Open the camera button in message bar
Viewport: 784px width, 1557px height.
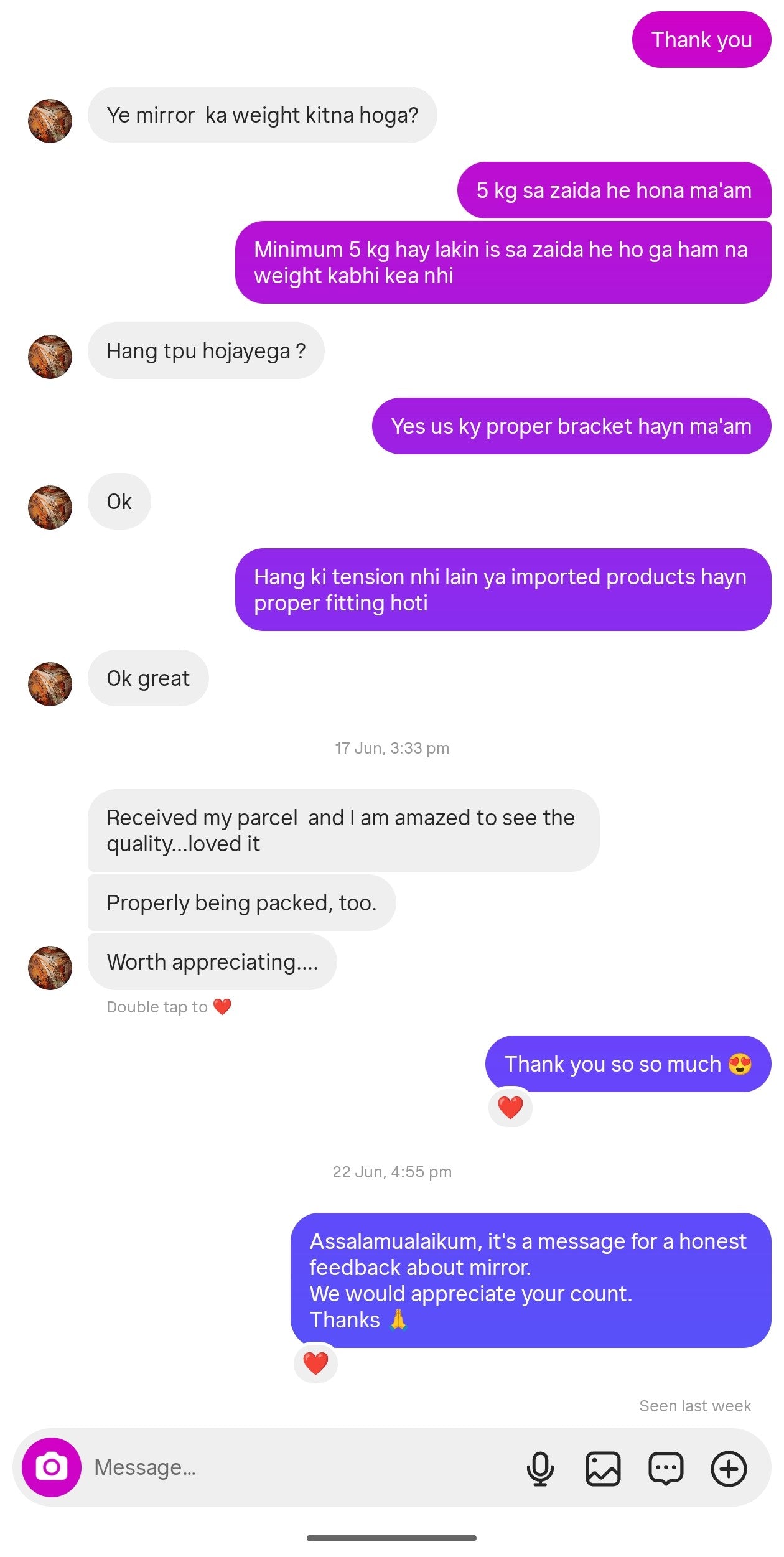point(51,1467)
